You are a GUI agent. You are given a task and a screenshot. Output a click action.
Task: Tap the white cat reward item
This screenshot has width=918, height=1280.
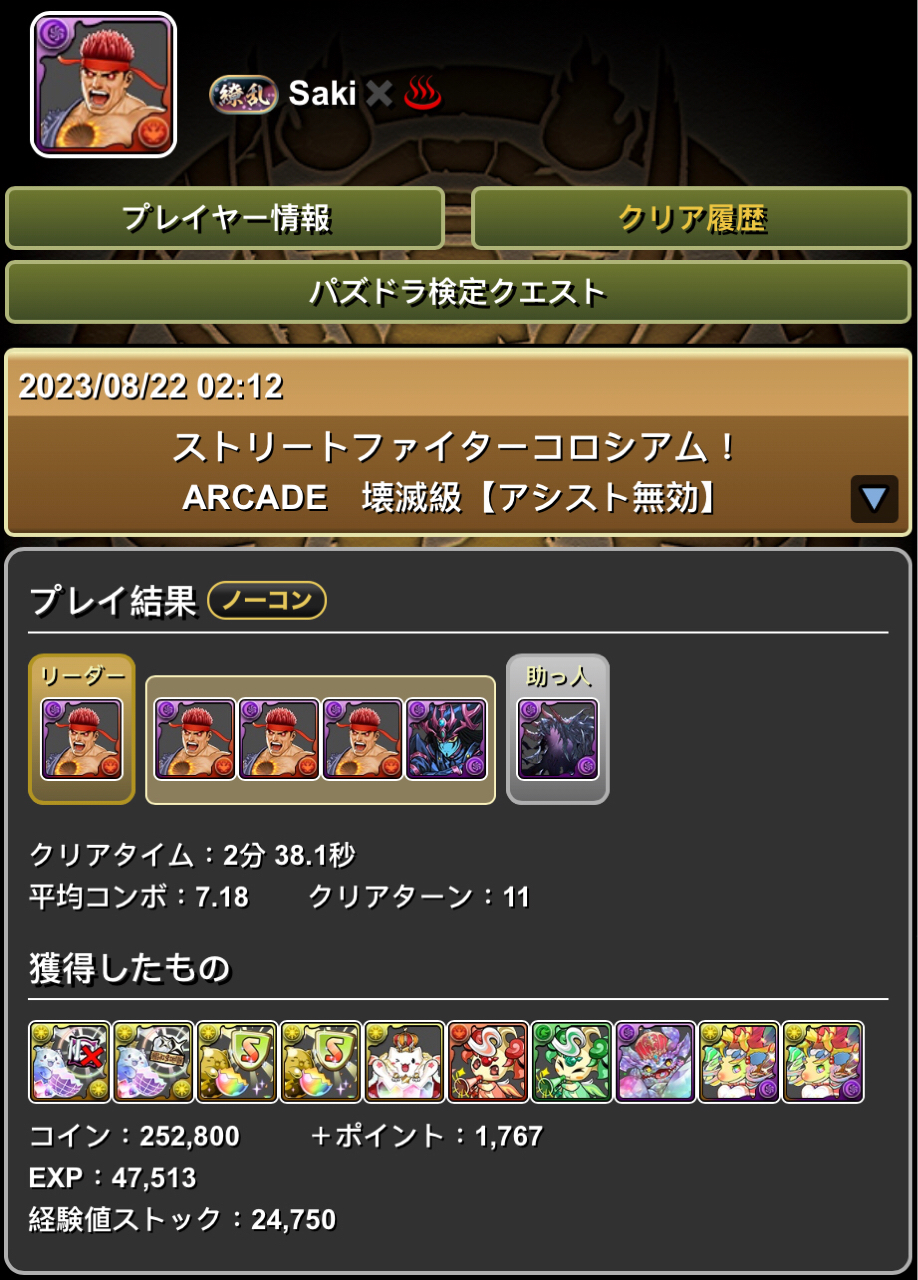click(x=404, y=1062)
